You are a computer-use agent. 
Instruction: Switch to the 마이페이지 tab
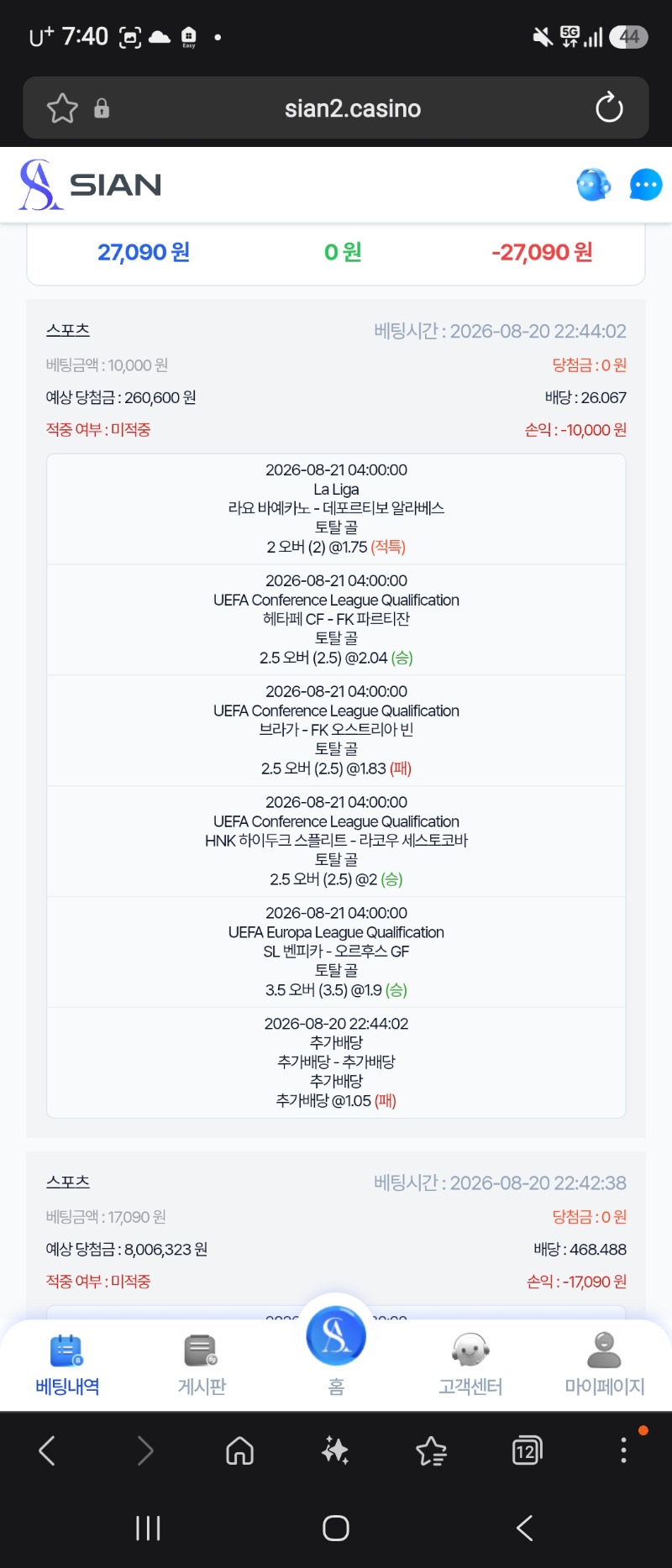[x=605, y=1365]
